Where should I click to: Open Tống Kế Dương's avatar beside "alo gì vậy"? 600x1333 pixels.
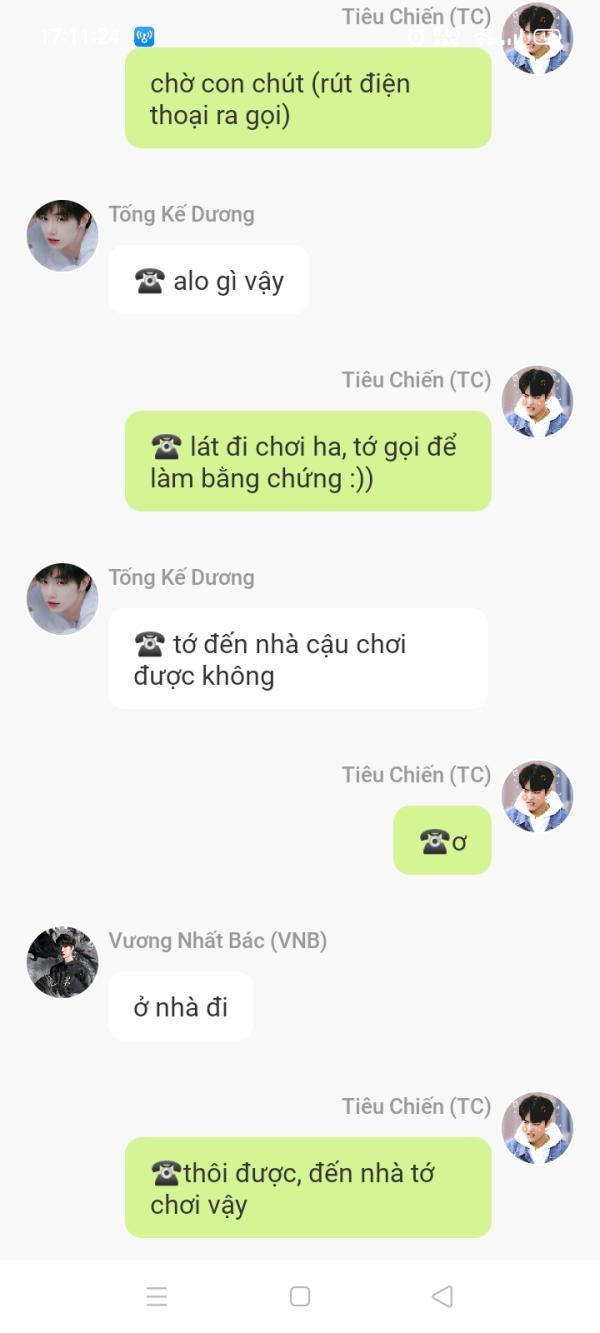(62, 236)
